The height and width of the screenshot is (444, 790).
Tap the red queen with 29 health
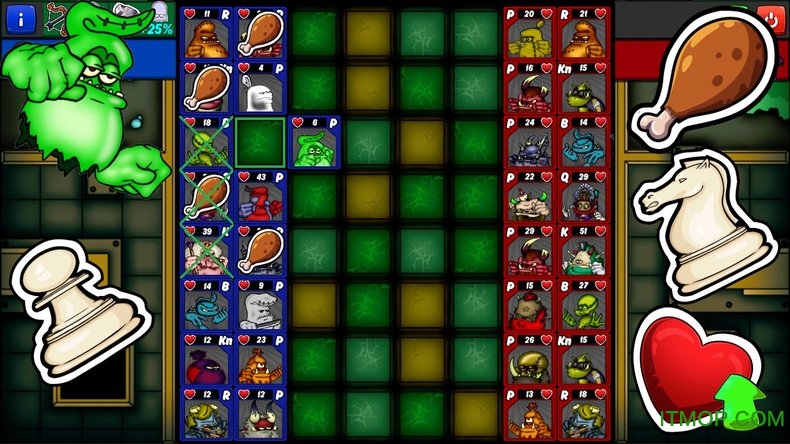pyautogui.click(x=583, y=196)
